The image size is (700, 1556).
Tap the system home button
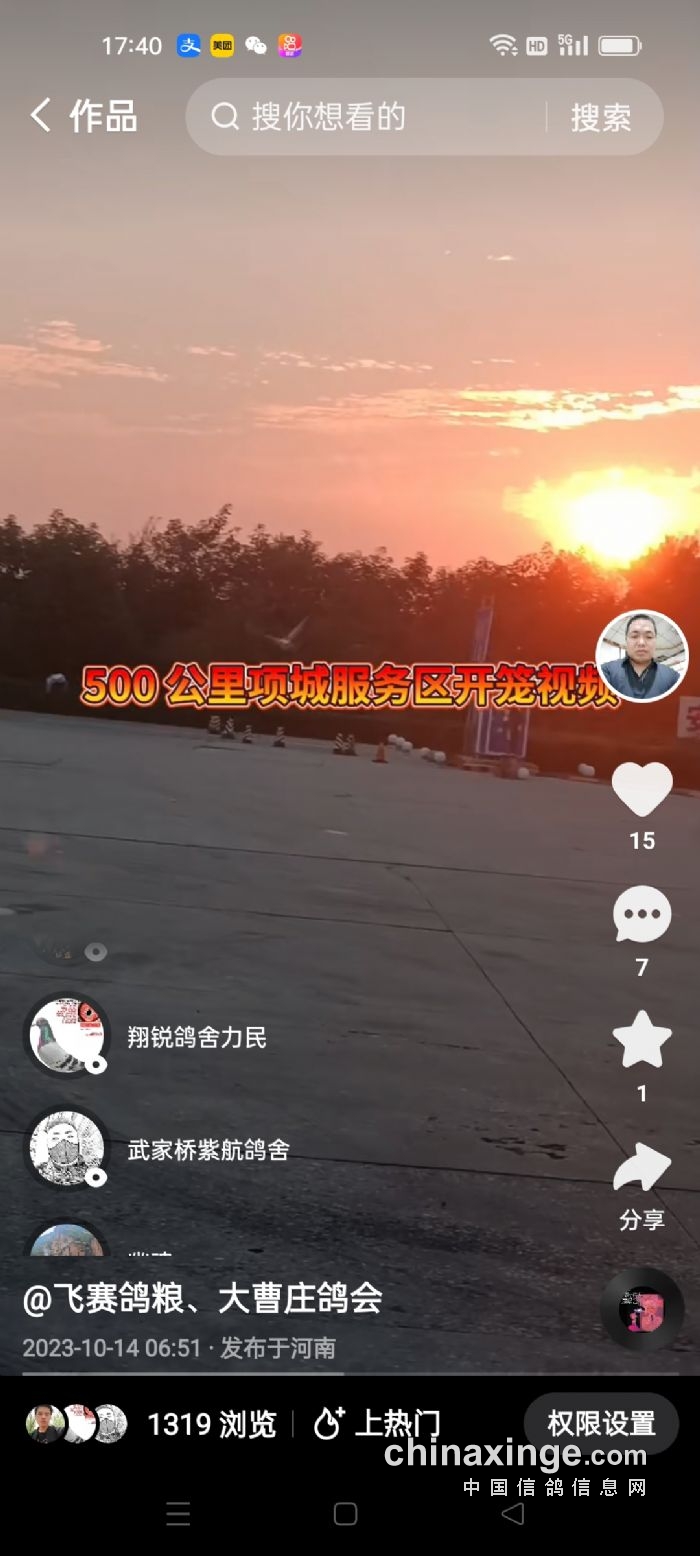(345, 1514)
